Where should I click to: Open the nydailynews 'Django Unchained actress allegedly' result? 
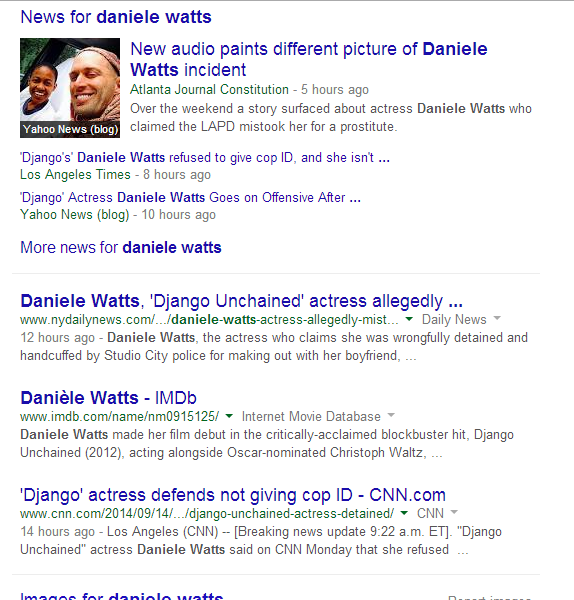click(241, 301)
